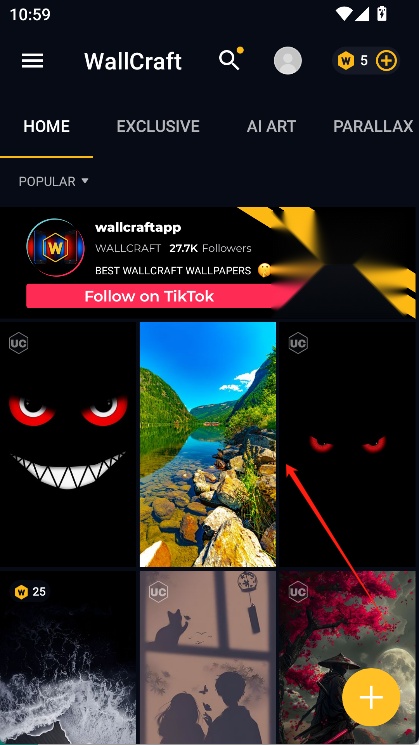Open the grinning red-eyed monster wallpaper
This screenshot has width=419, height=745.
68,444
